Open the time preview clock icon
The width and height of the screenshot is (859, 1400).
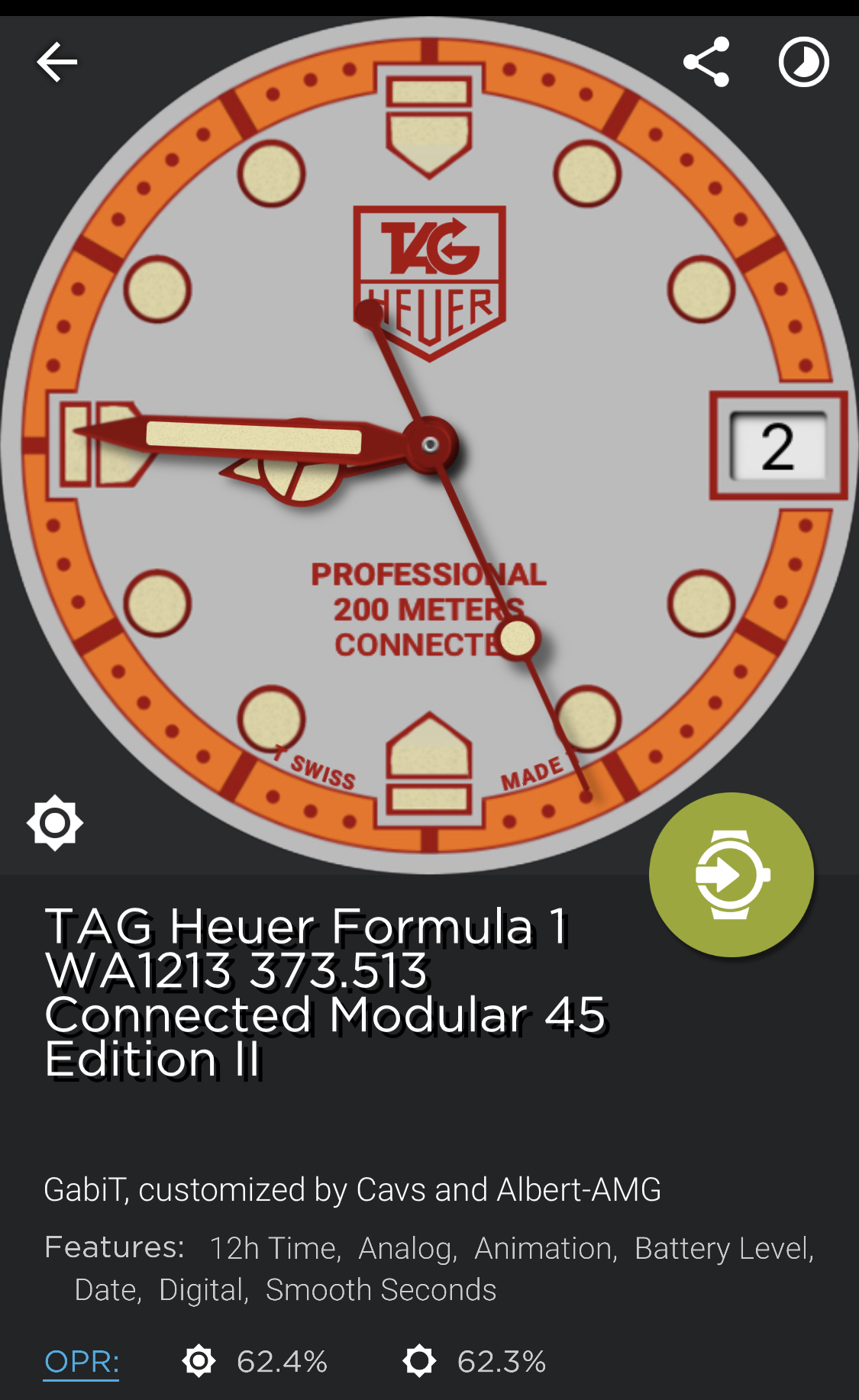point(803,62)
